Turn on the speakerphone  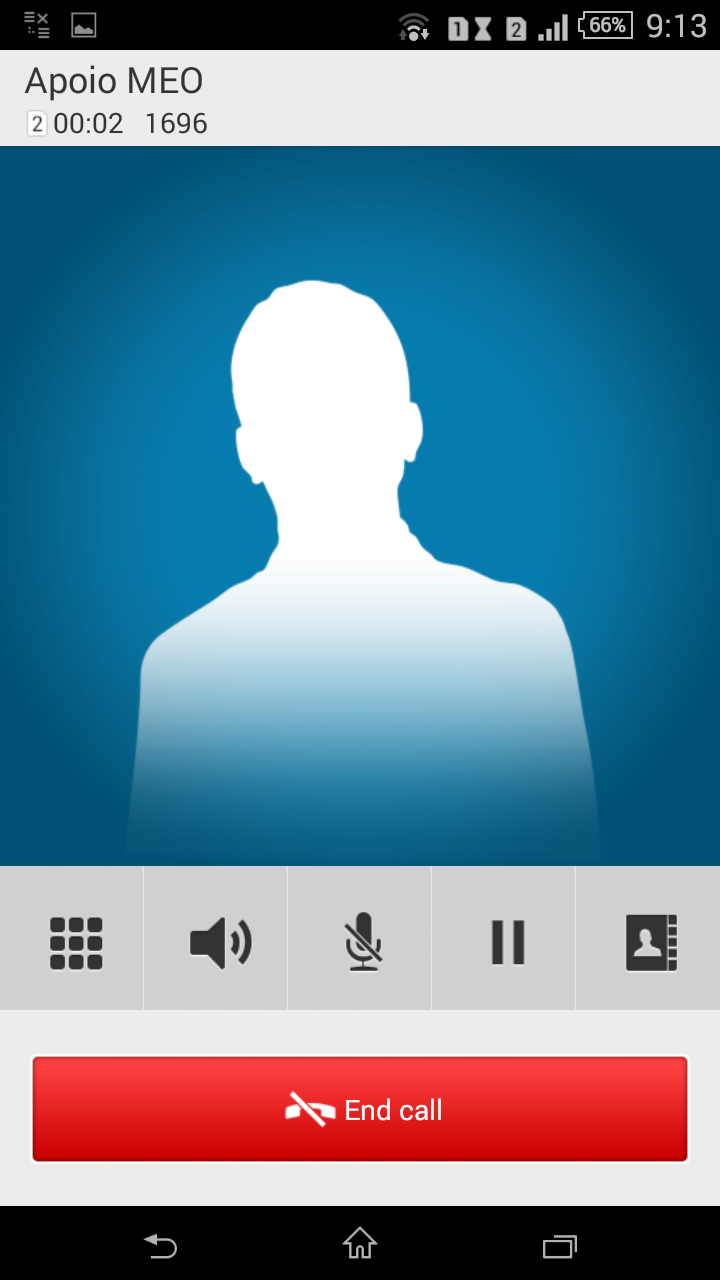pos(220,942)
